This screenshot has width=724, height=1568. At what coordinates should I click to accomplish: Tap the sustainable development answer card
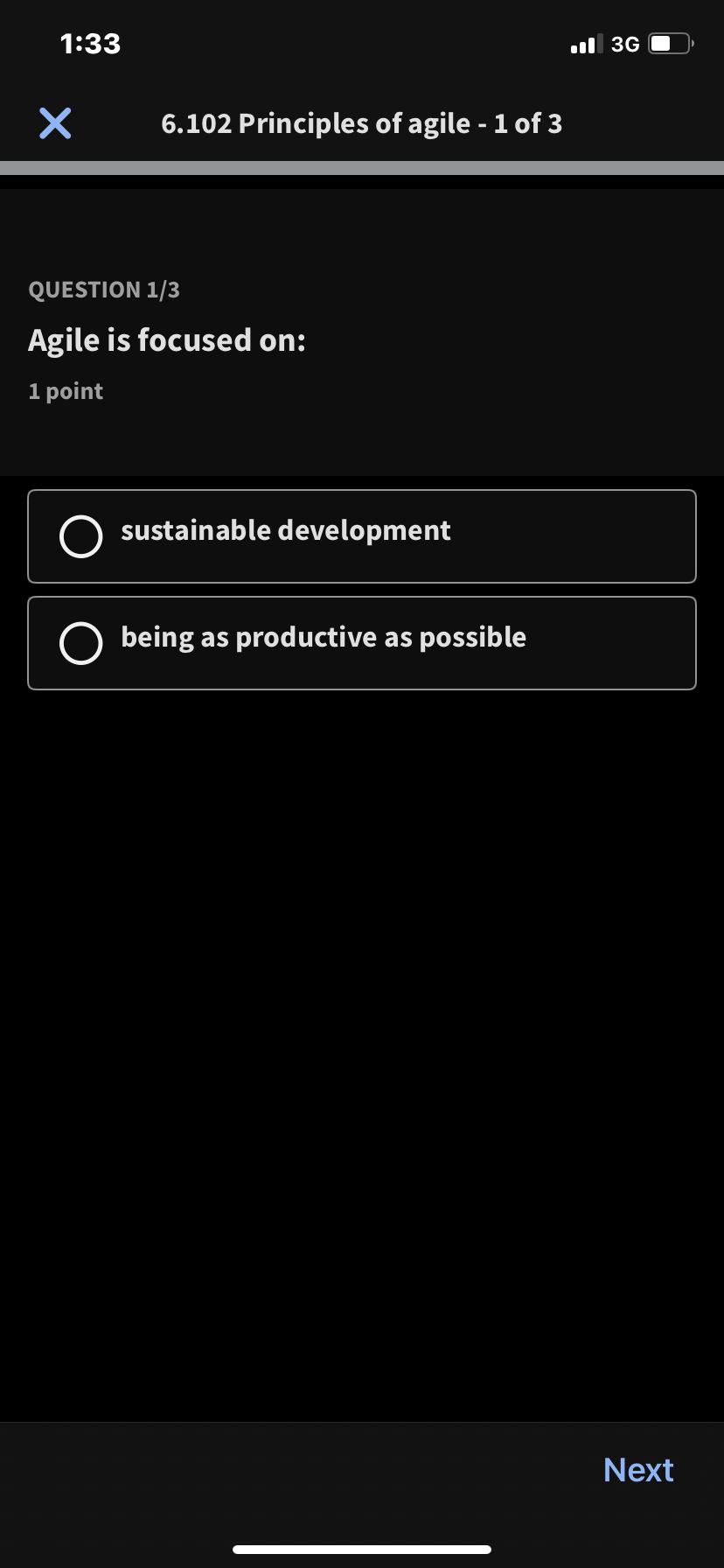click(x=361, y=536)
